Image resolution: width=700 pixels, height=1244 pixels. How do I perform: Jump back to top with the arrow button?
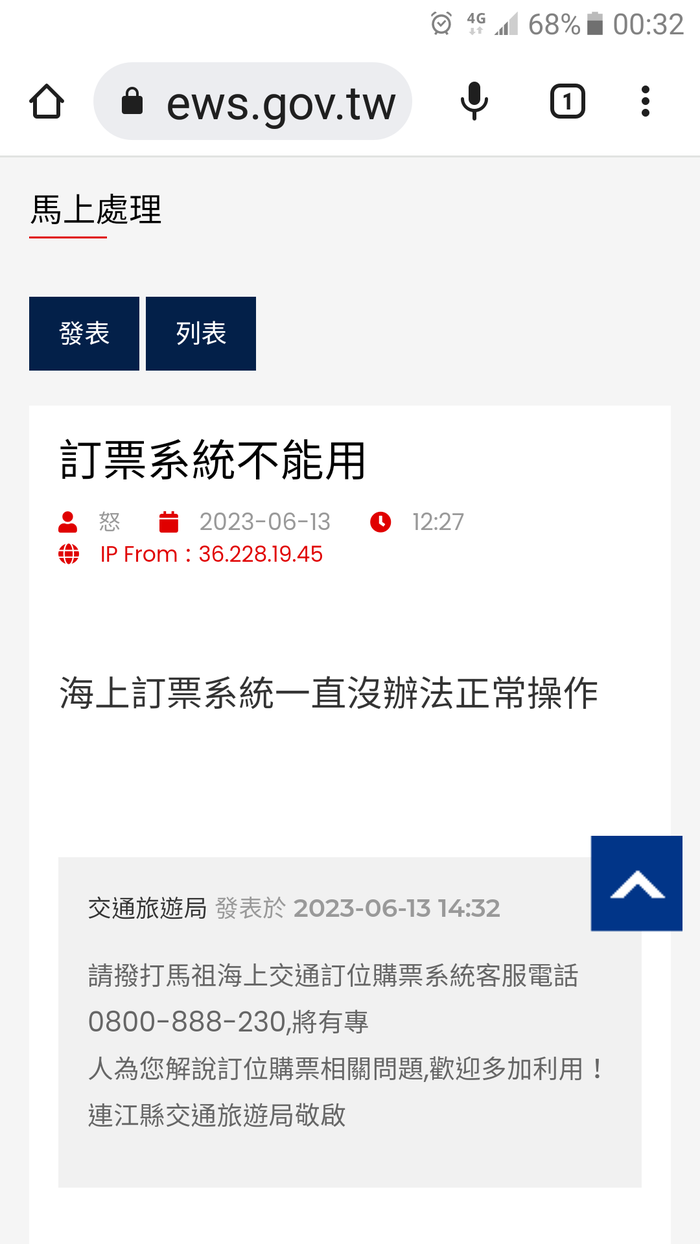(x=637, y=884)
